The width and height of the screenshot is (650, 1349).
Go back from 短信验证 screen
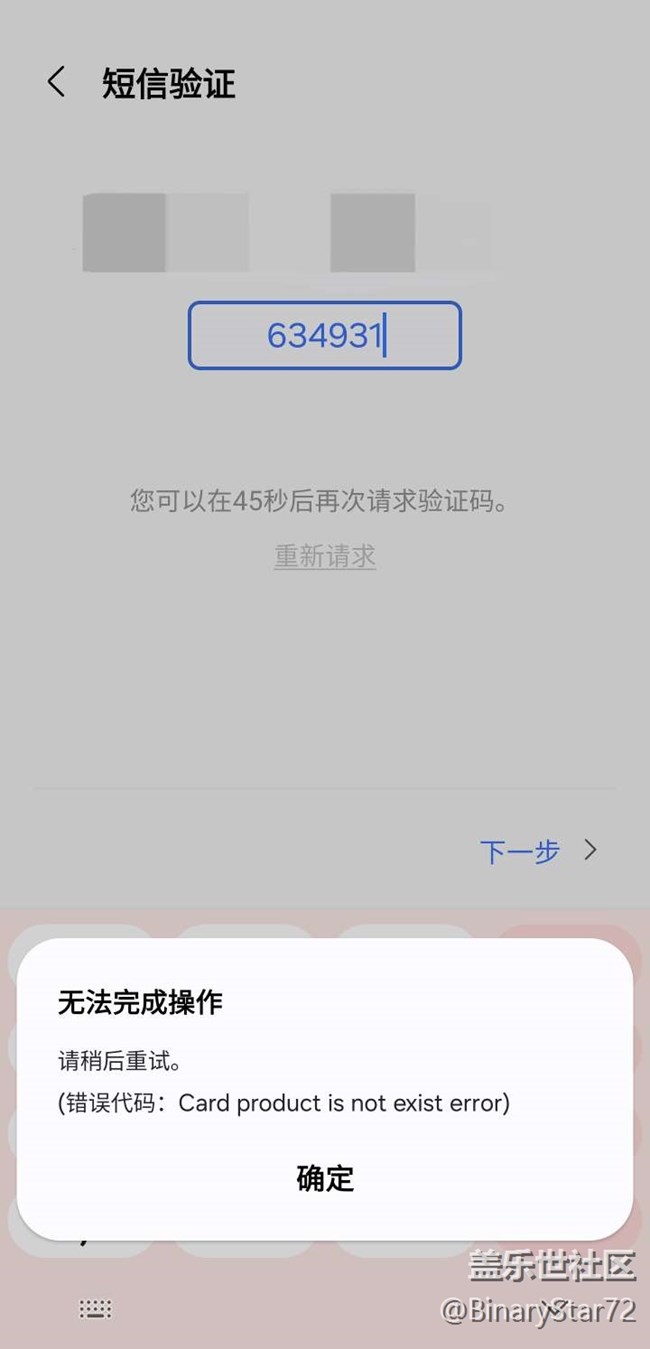pos(57,82)
